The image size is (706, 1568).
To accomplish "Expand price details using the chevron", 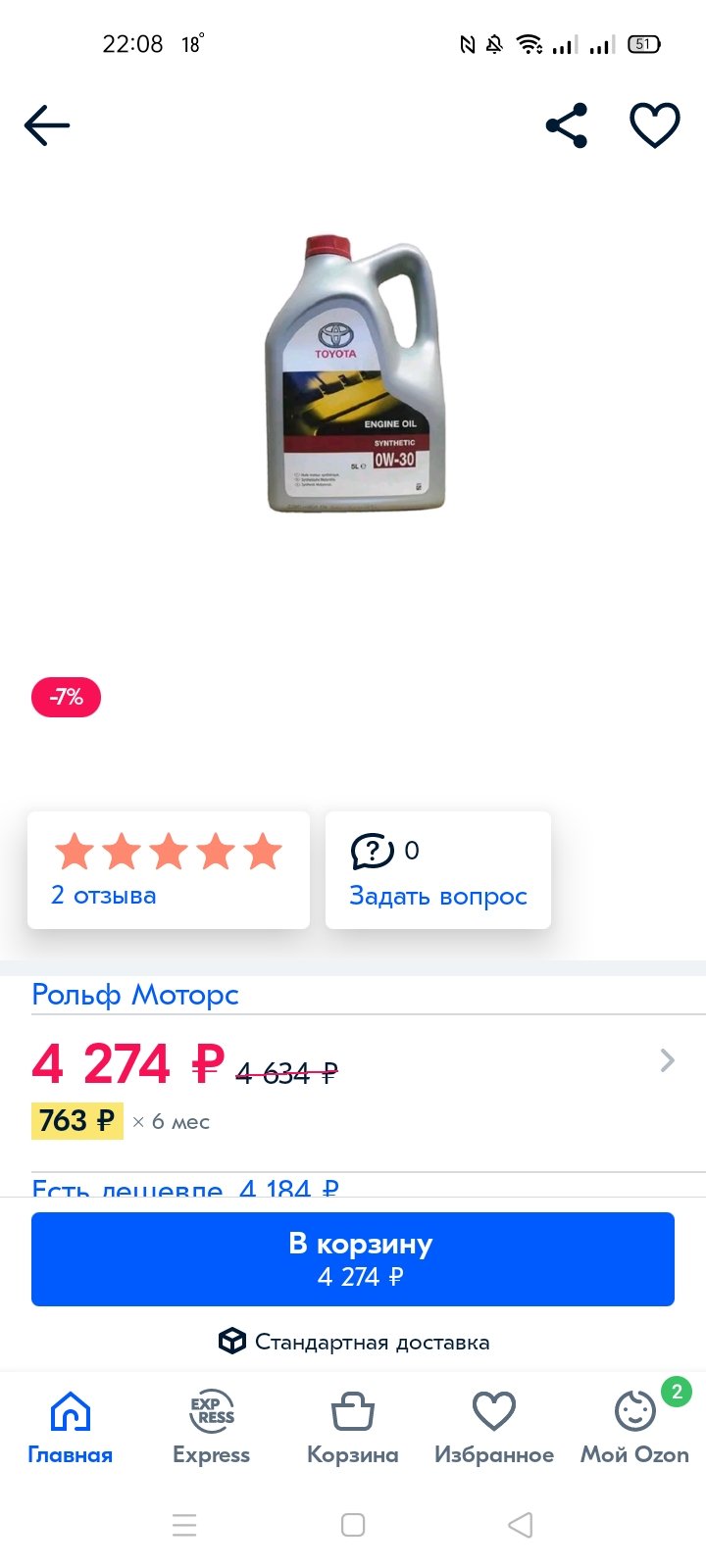I will click(668, 1060).
